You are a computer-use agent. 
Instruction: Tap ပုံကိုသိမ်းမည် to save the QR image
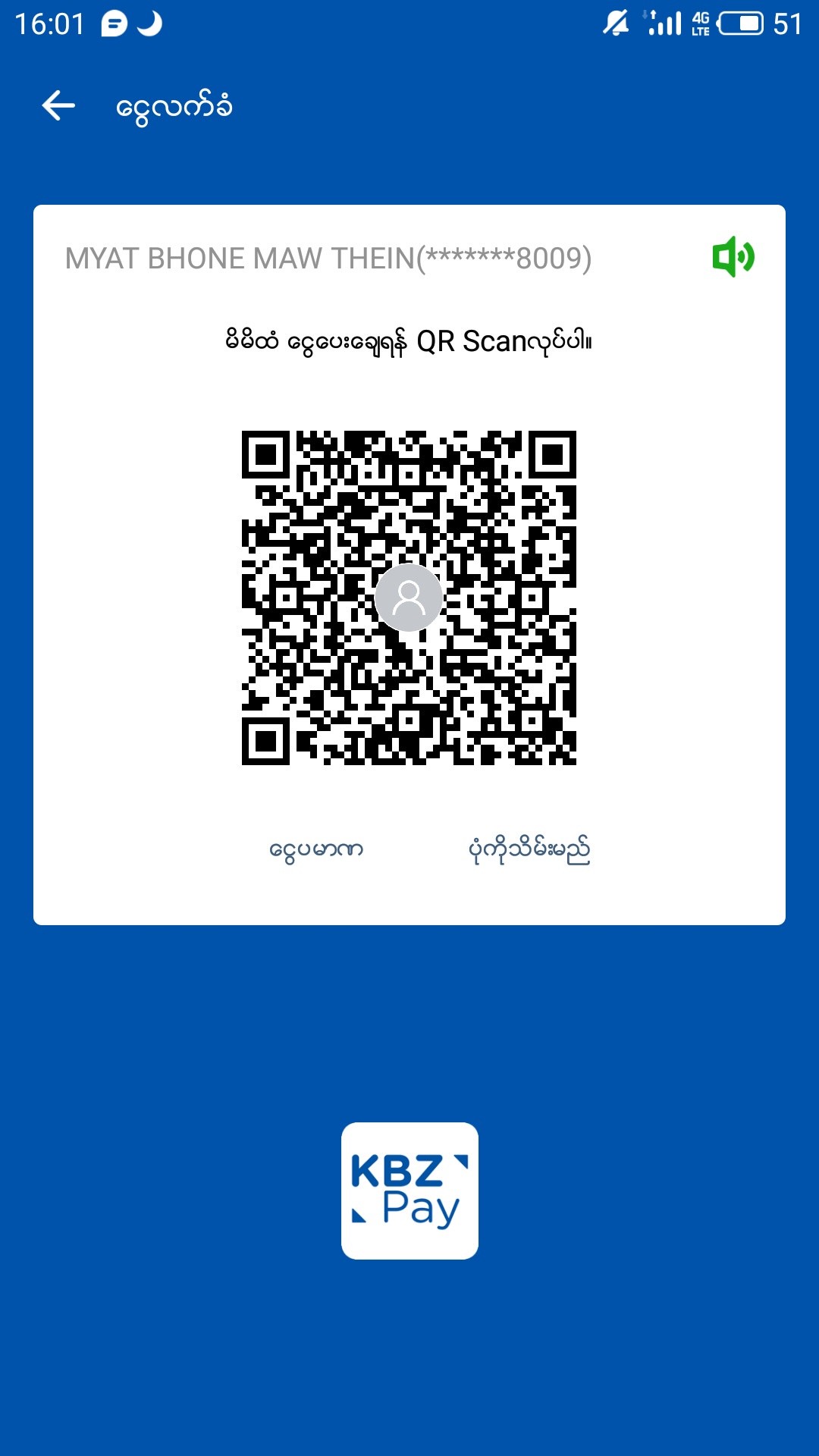coord(529,849)
